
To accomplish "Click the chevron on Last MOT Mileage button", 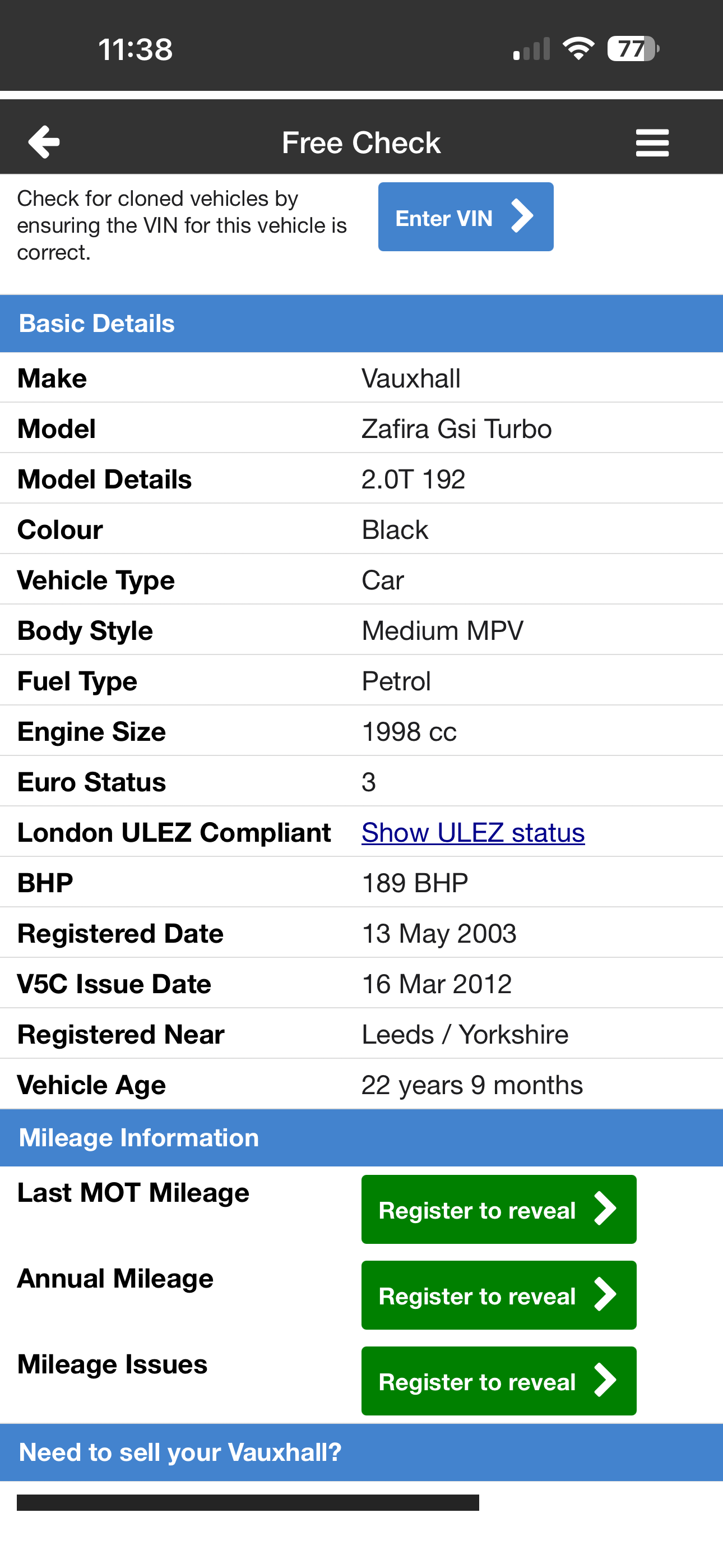I will click(x=606, y=1210).
